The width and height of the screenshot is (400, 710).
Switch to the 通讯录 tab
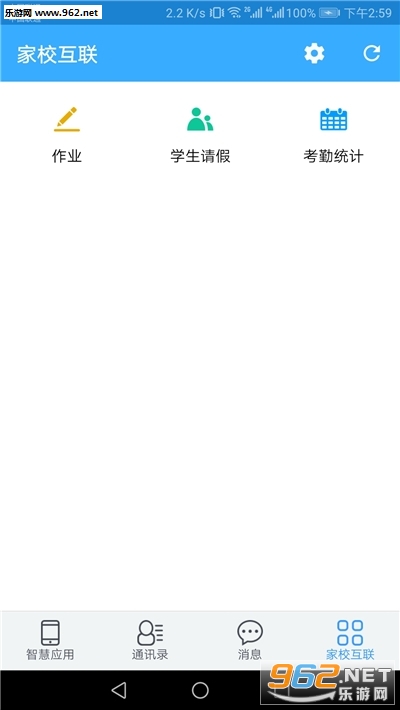click(150, 640)
